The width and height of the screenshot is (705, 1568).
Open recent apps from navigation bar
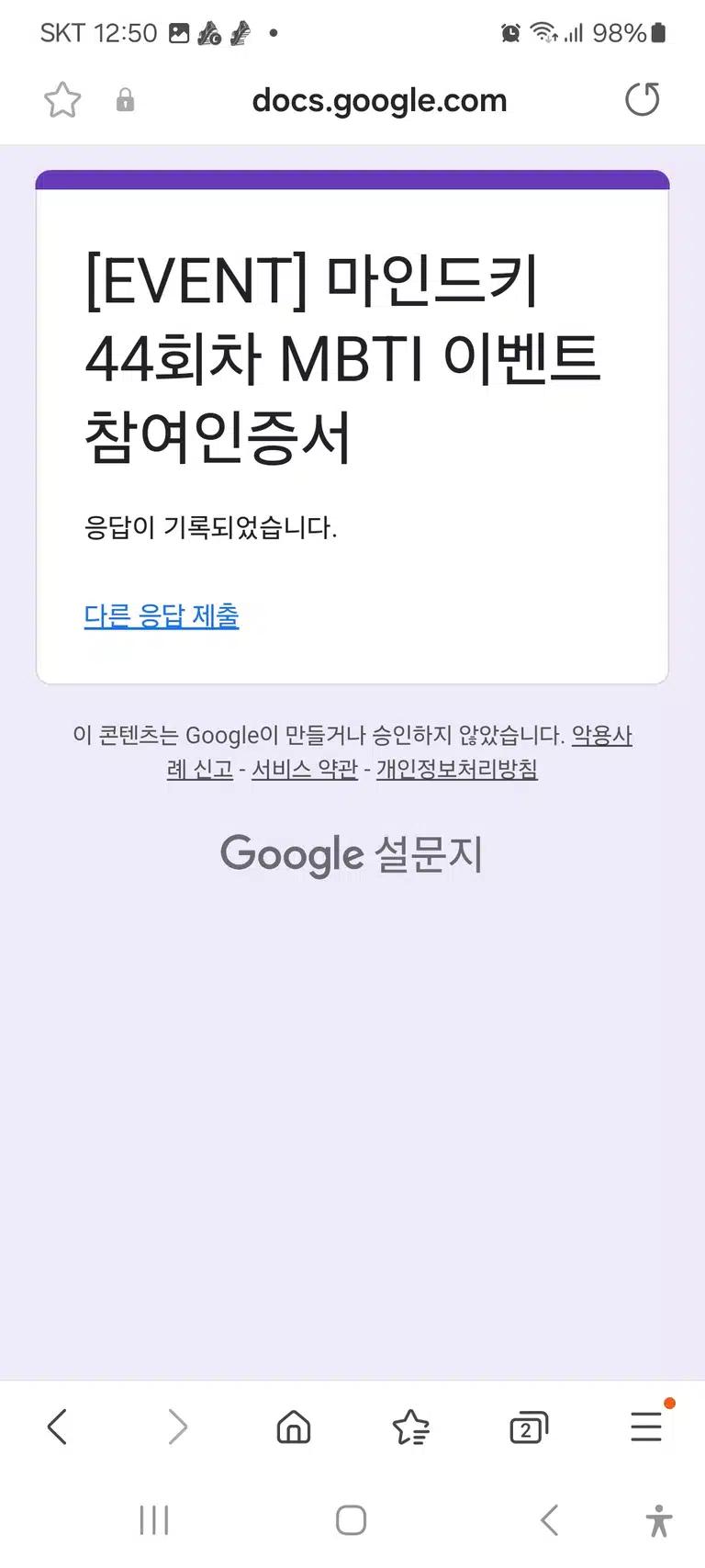click(154, 1520)
